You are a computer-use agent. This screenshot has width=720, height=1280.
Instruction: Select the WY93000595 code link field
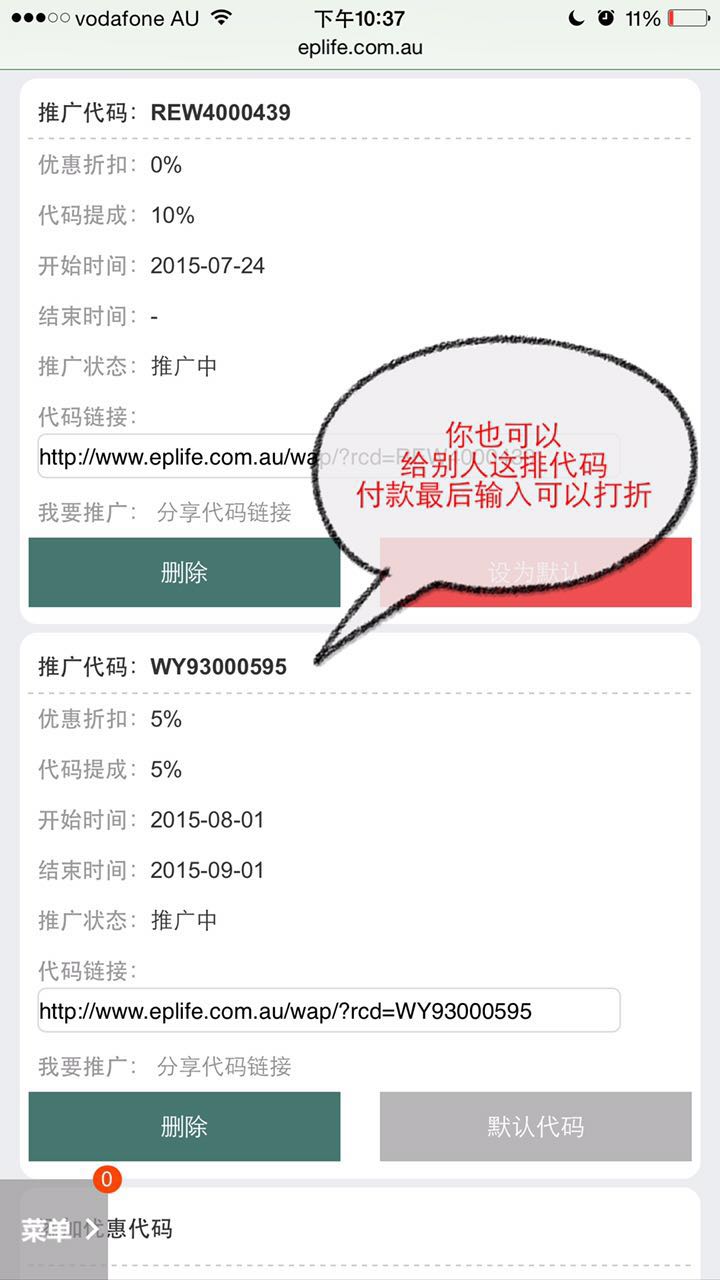pos(328,1010)
